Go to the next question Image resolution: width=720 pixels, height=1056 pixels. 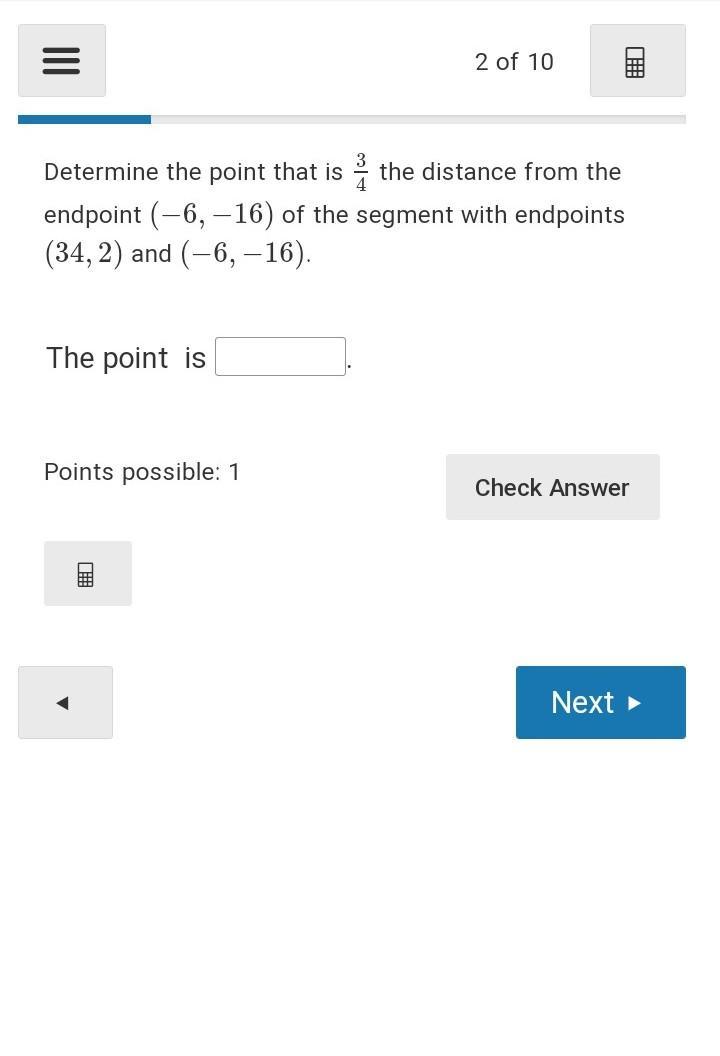click(600, 702)
